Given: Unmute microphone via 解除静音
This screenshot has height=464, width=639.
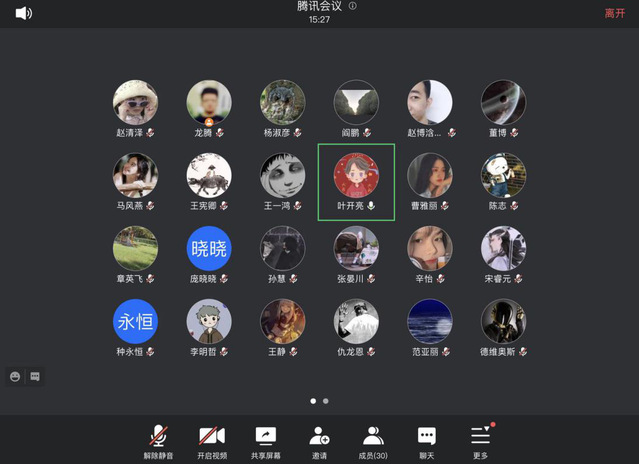Looking at the screenshot, I should [x=159, y=441].
